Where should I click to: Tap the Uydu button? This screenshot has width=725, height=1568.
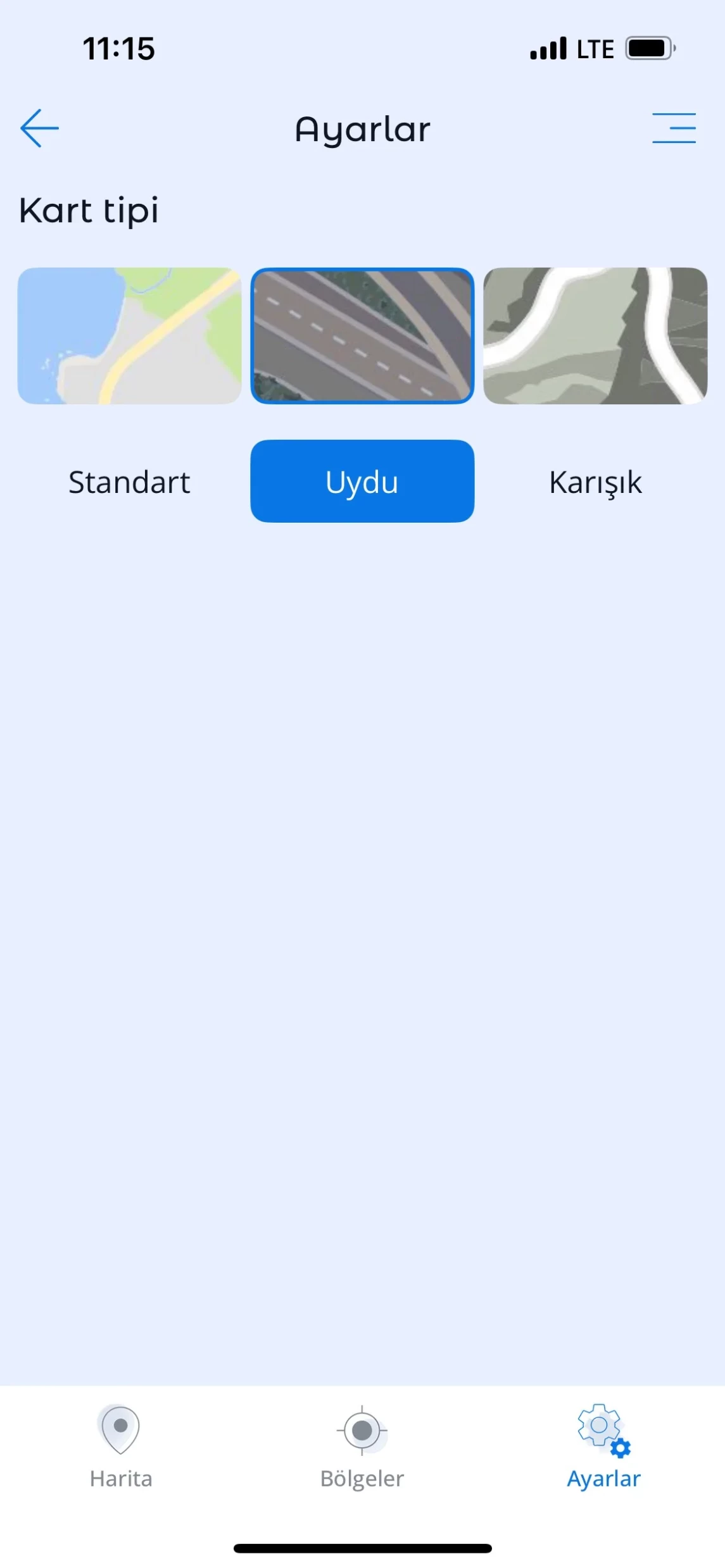(362, 482)
